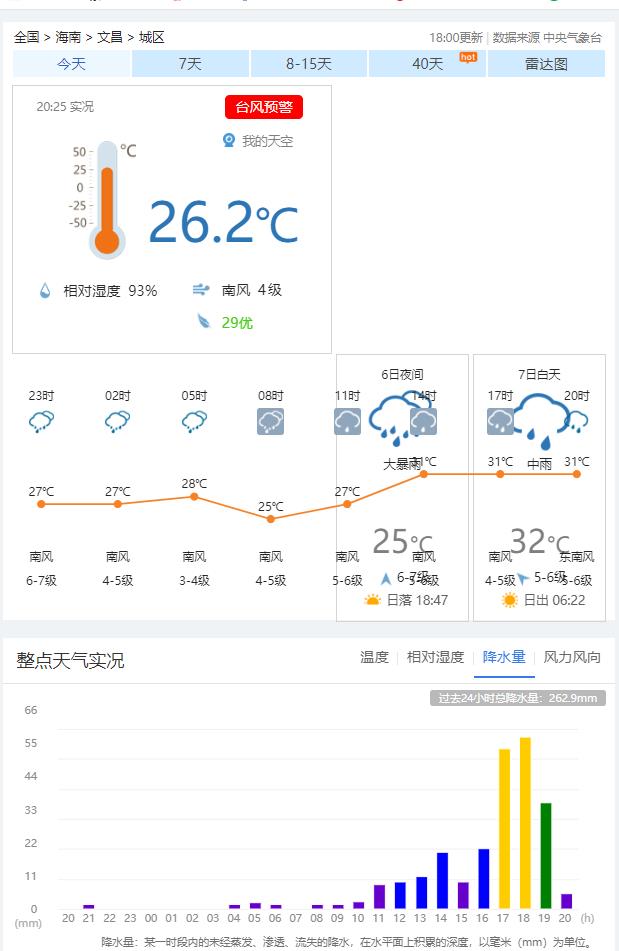Select the 今天 tab
The width and height of the screenshot is (619, 951).
pos(71,63)
